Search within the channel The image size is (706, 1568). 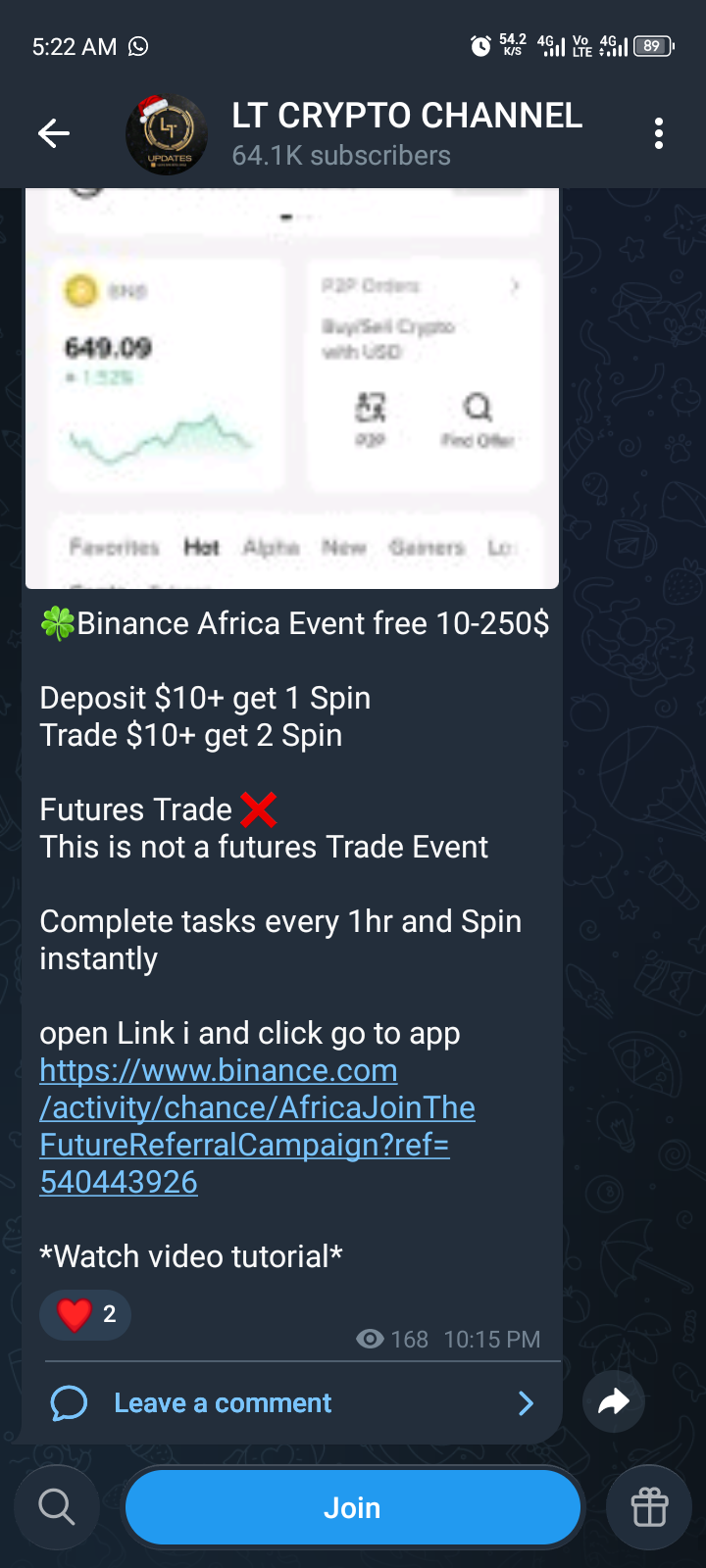pos(57,1507)
